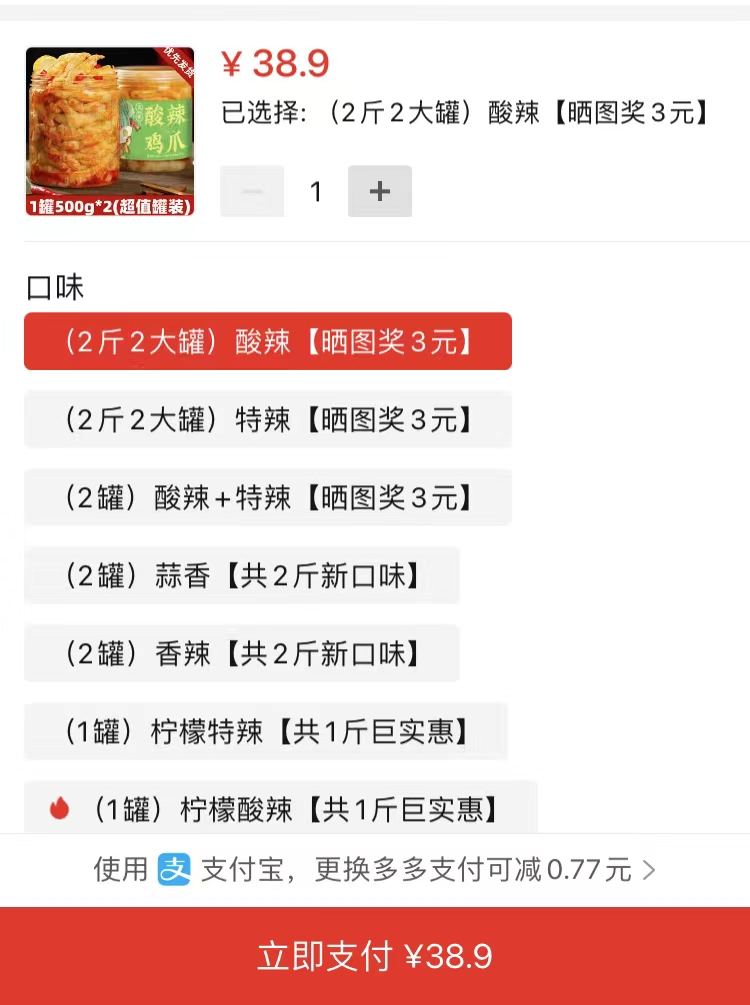The width and height of the screenshot is (750, 1005).
Task: Tap 立即支付 ¥38.9 to pay
Action: tap(375, 957)
